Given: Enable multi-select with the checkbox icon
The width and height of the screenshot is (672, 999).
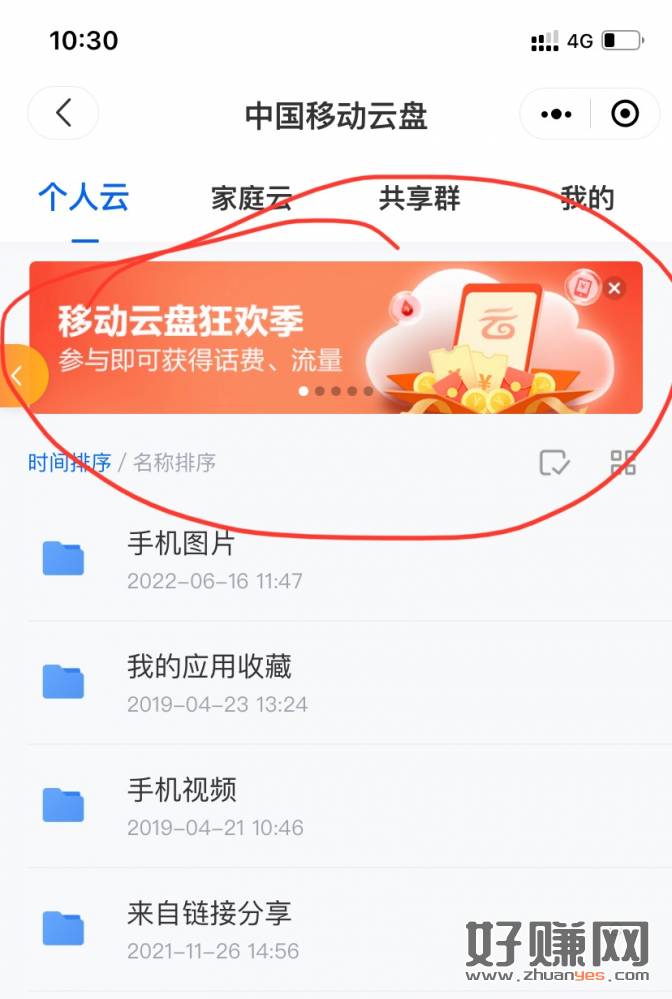Looking at the screenshot, I should point(553,463).
